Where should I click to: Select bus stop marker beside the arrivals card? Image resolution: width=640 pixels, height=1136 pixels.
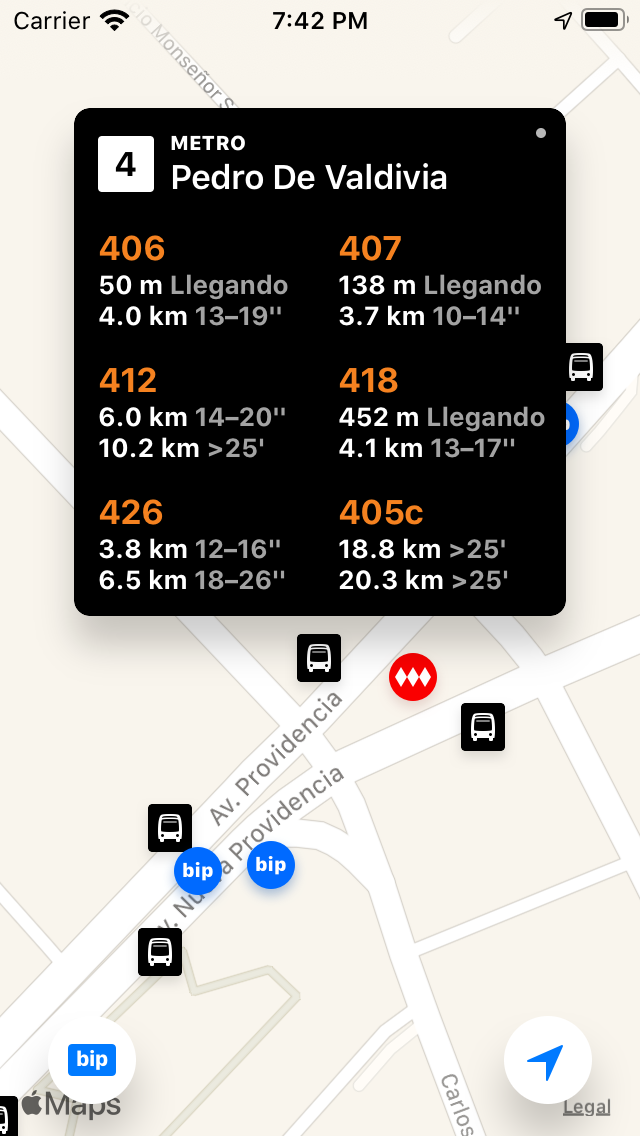(x=581, y=367)
